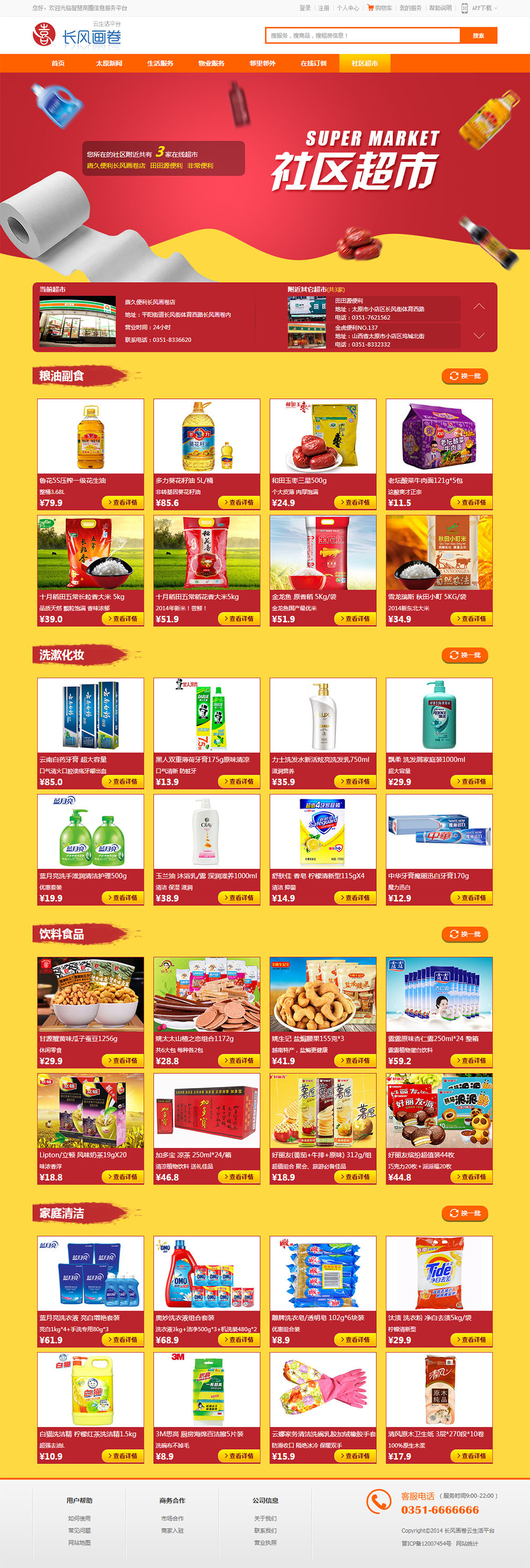Refresh 家庭清洁 section with 换一批
This screenshot has height=1568, width=530.
(x=465, y=1213)
